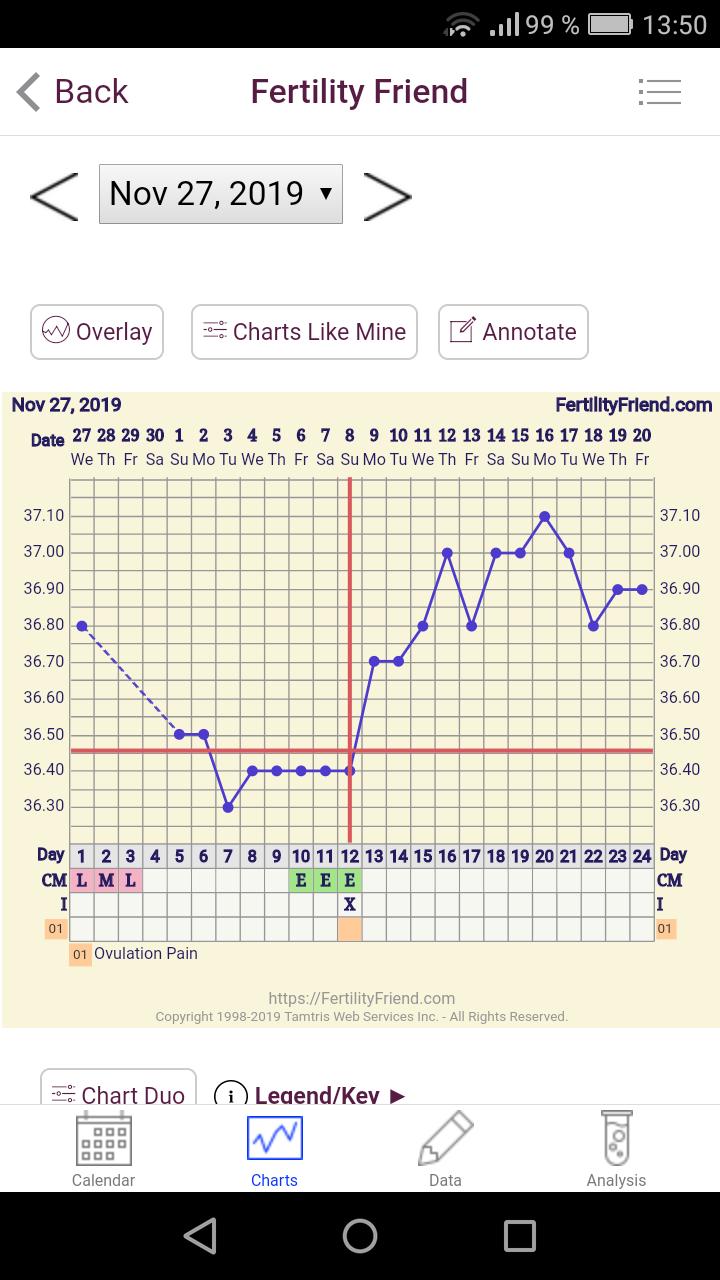
Task: Open the Nov 27, 2019 date dropdown
Action: pyautogui.click(x=221, y=194)
